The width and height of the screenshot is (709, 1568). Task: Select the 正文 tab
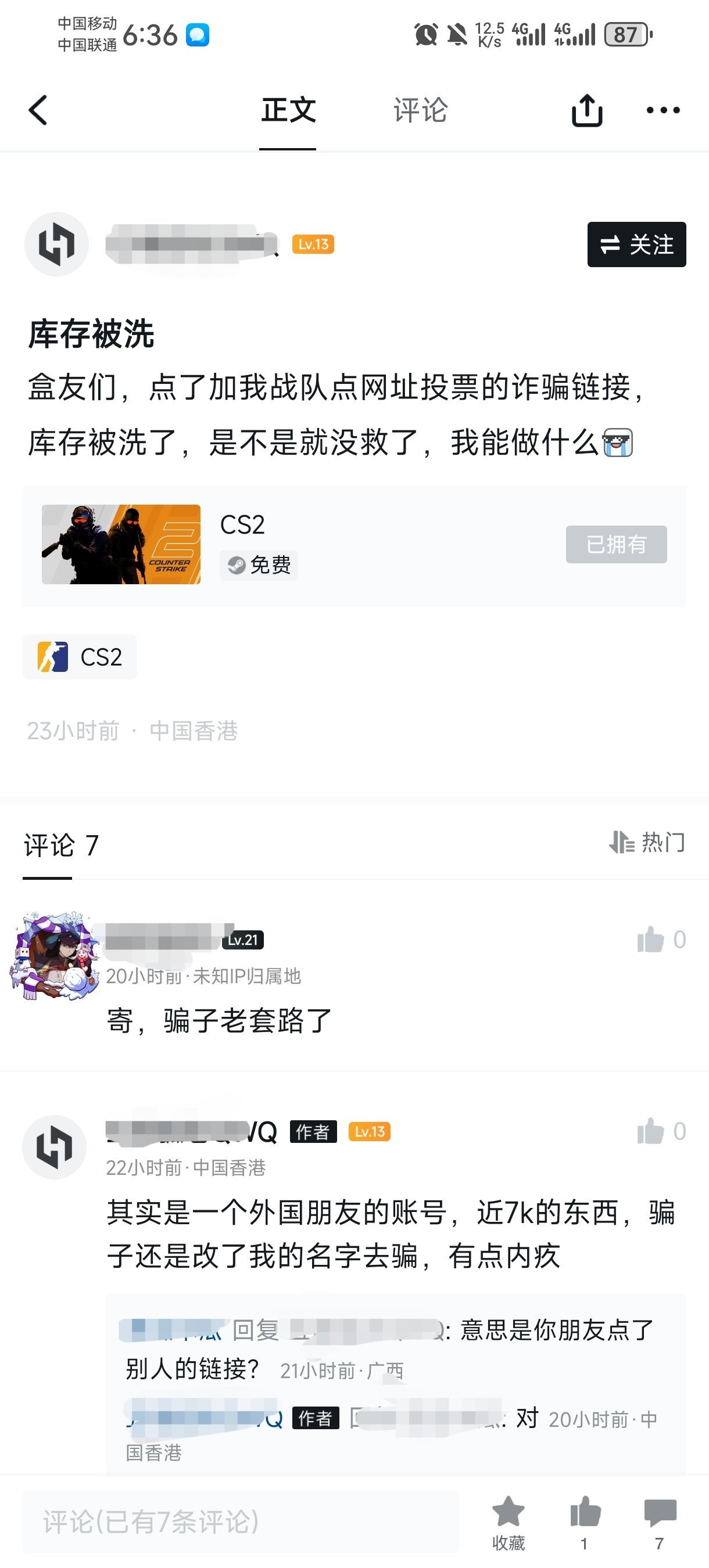point(288,110)
